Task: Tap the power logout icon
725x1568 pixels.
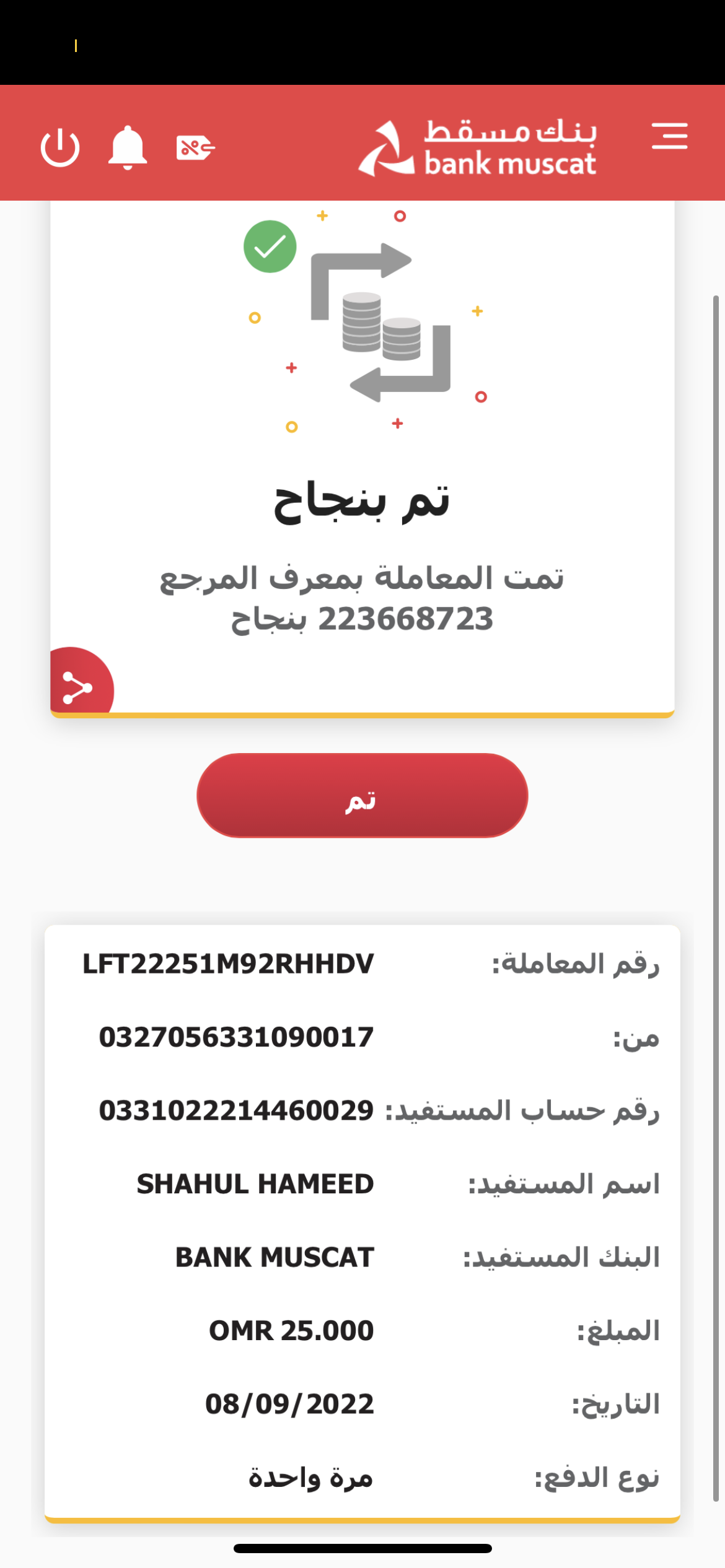Action: pyautogui.click(x=60, y=148)
